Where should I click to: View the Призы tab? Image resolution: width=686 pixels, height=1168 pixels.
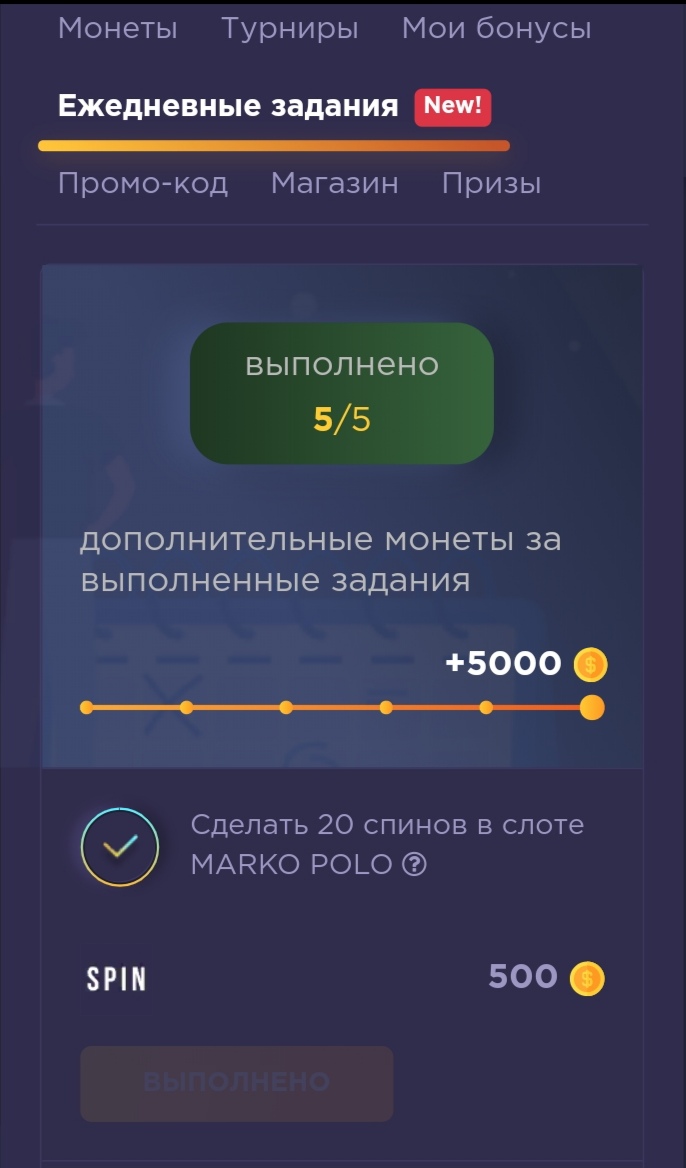coord(491,184)
